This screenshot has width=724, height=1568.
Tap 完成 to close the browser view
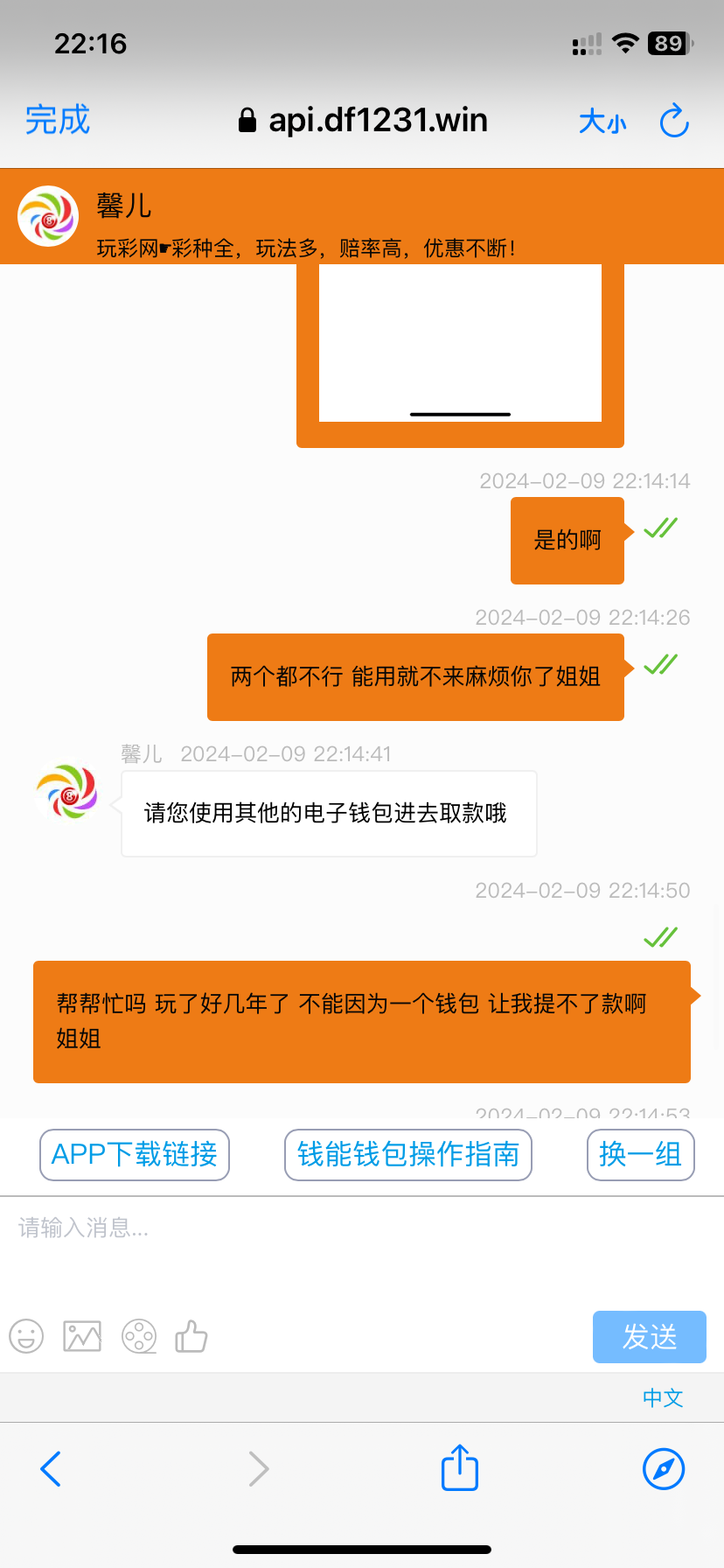[x=58, y=121]
